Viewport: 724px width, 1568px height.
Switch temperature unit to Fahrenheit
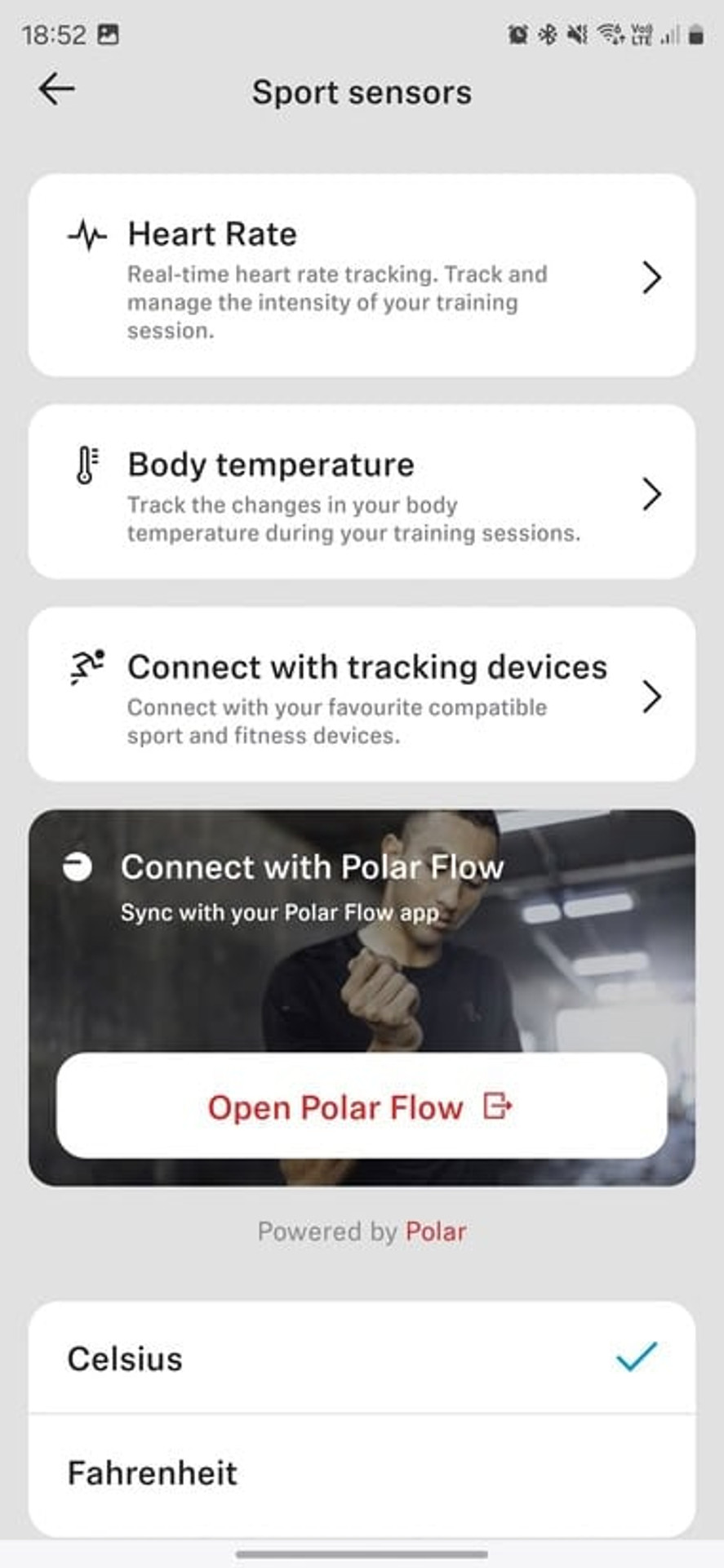point(362,1472)
